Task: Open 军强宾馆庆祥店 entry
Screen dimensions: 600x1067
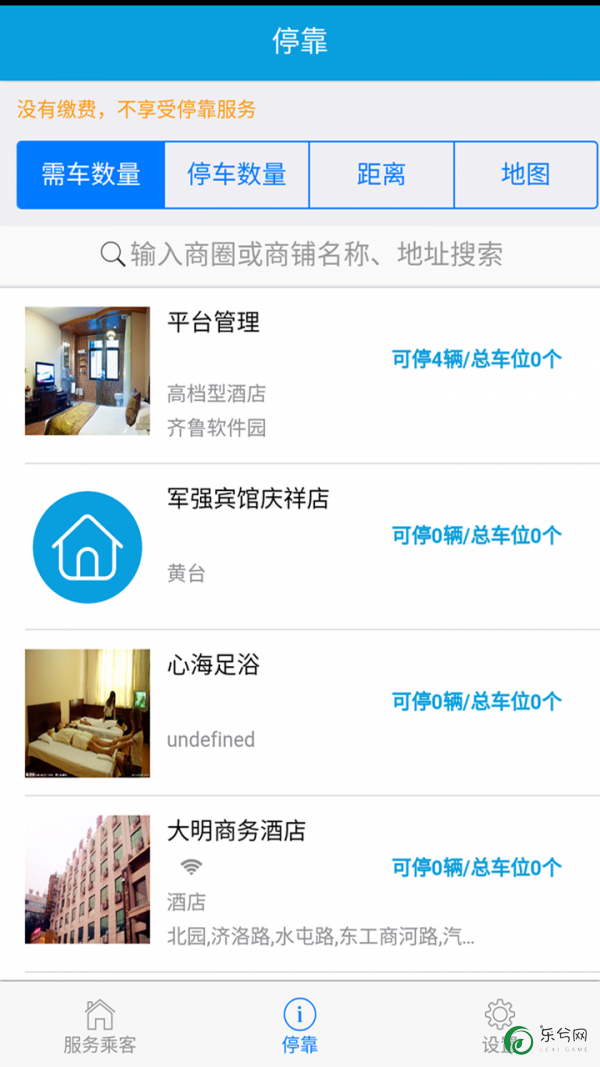Action: 300,547
